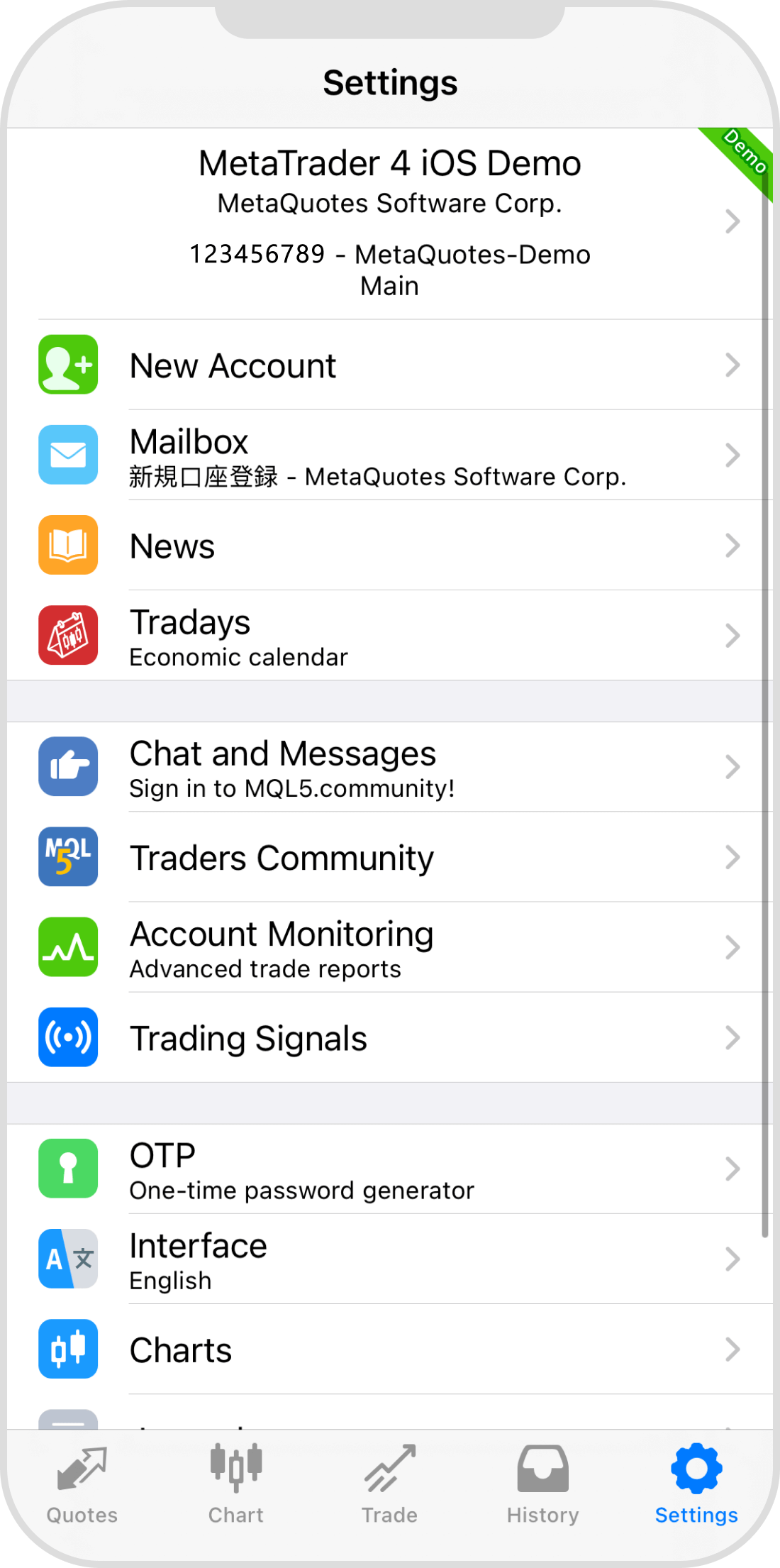Show the History tab
The width and height of the screenshot is (780, 1568).
coord(542,1484)
